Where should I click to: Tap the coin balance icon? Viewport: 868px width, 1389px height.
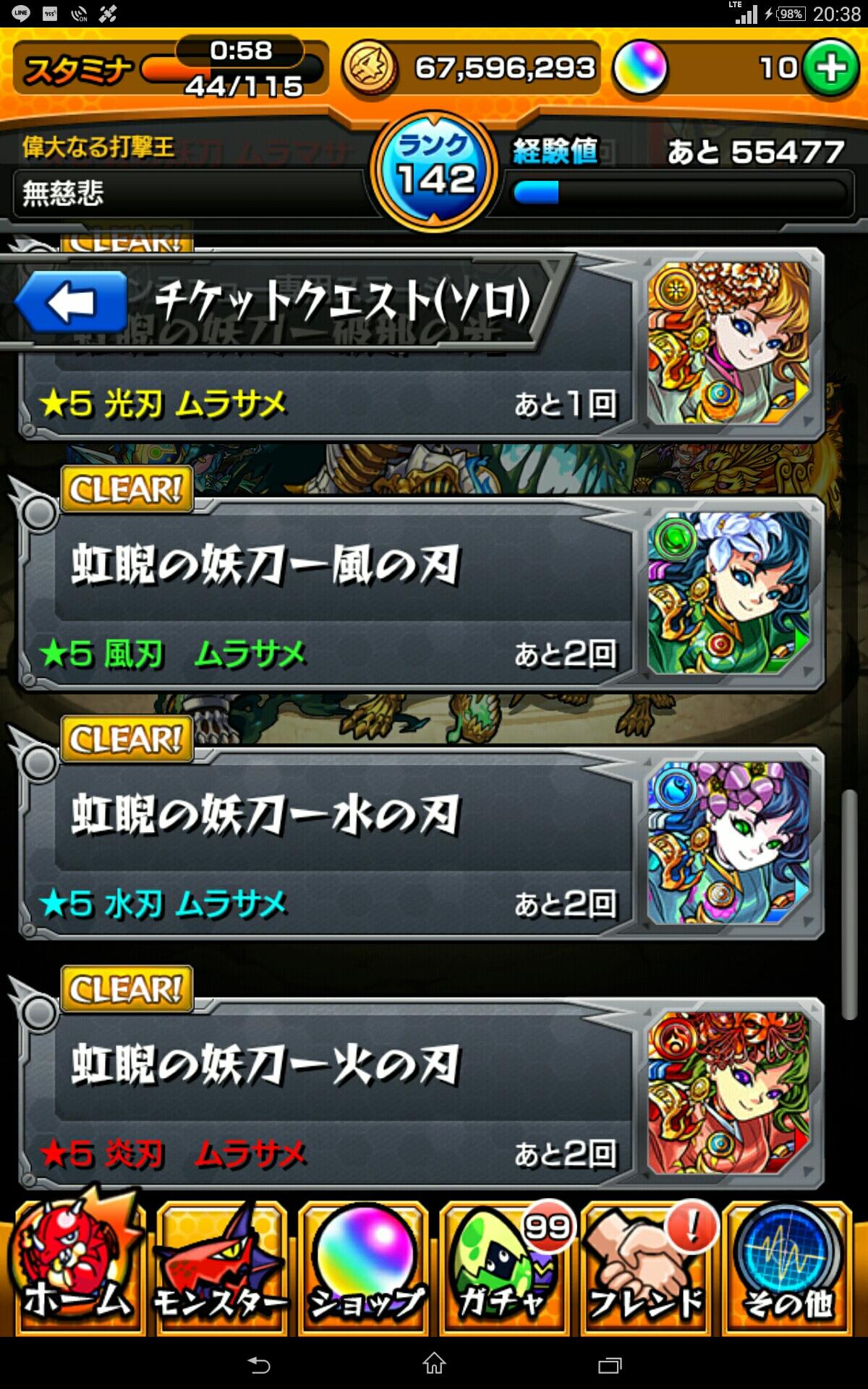[x=370, y=69]
